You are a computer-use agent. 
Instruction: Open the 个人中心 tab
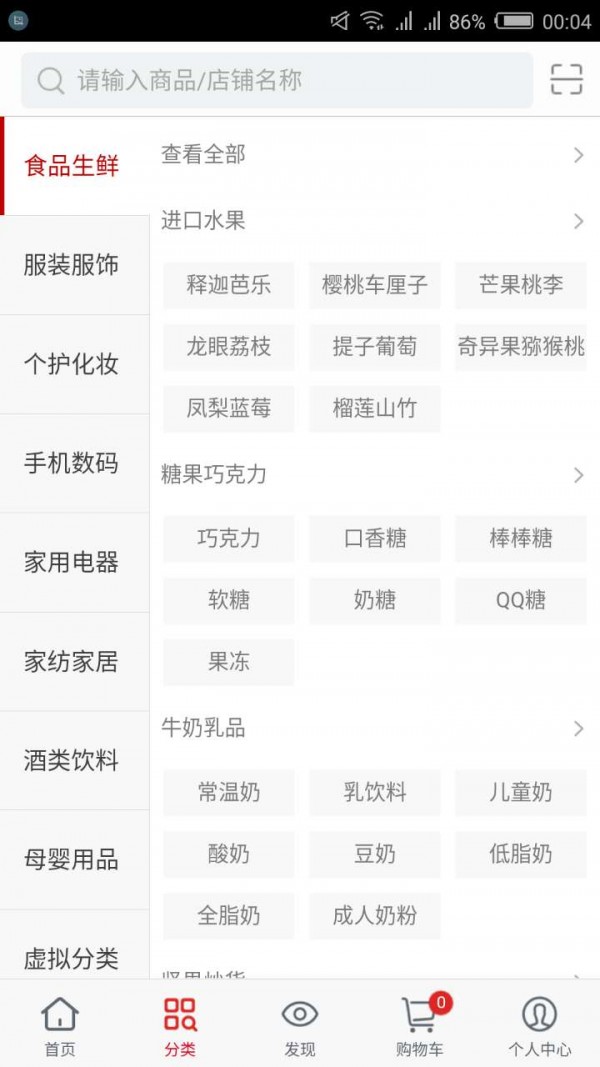click(539, 1027)
